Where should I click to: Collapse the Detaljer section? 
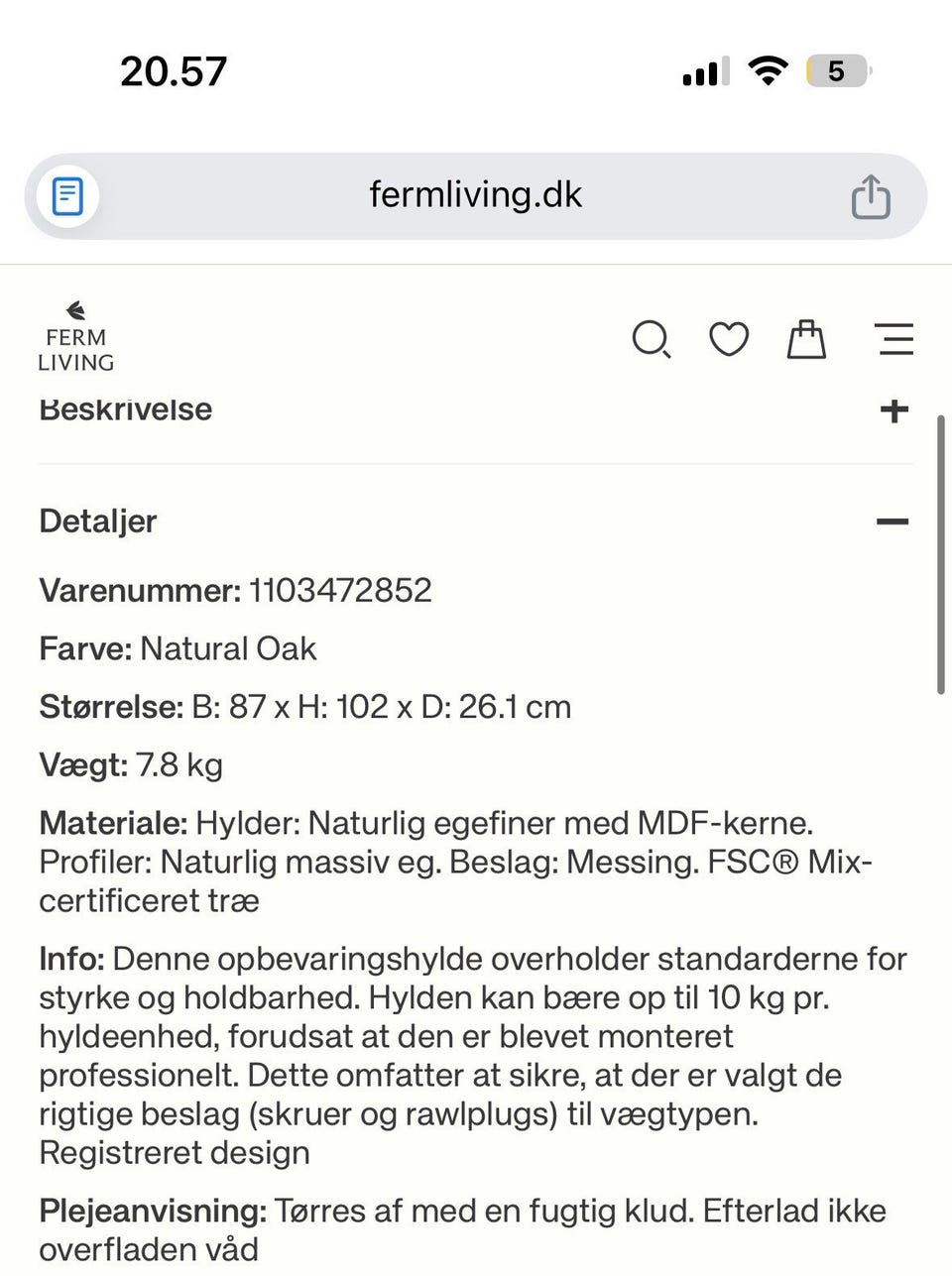892,522
